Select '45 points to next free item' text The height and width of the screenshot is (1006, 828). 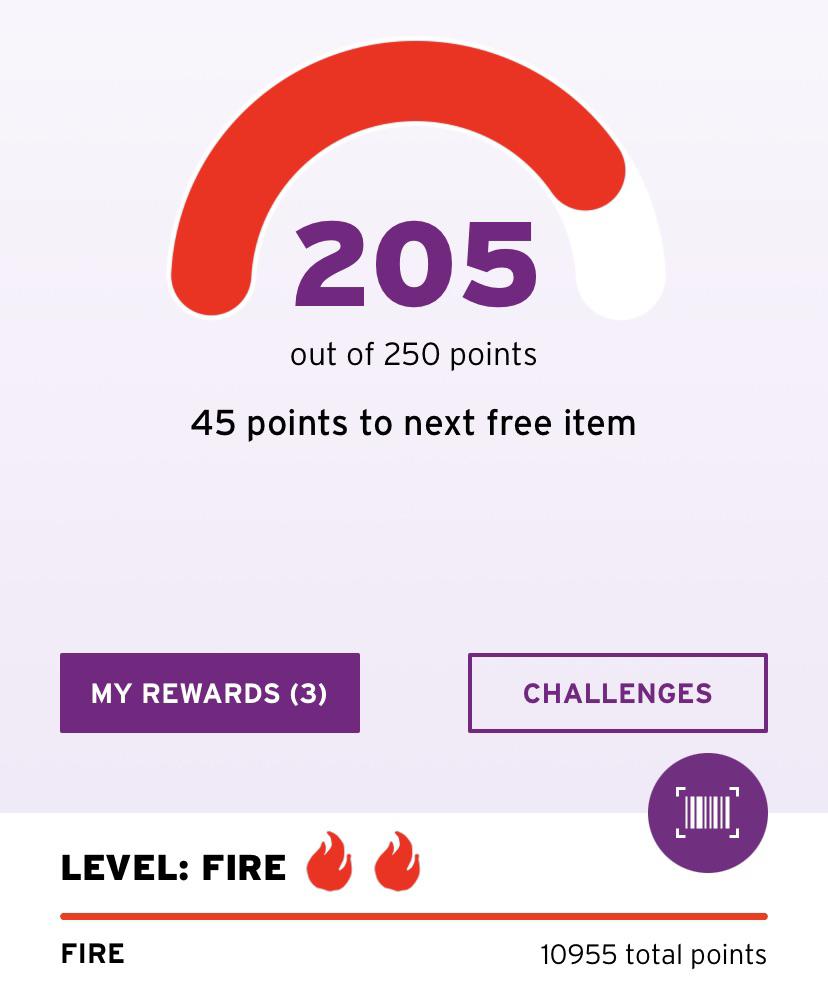413,423
